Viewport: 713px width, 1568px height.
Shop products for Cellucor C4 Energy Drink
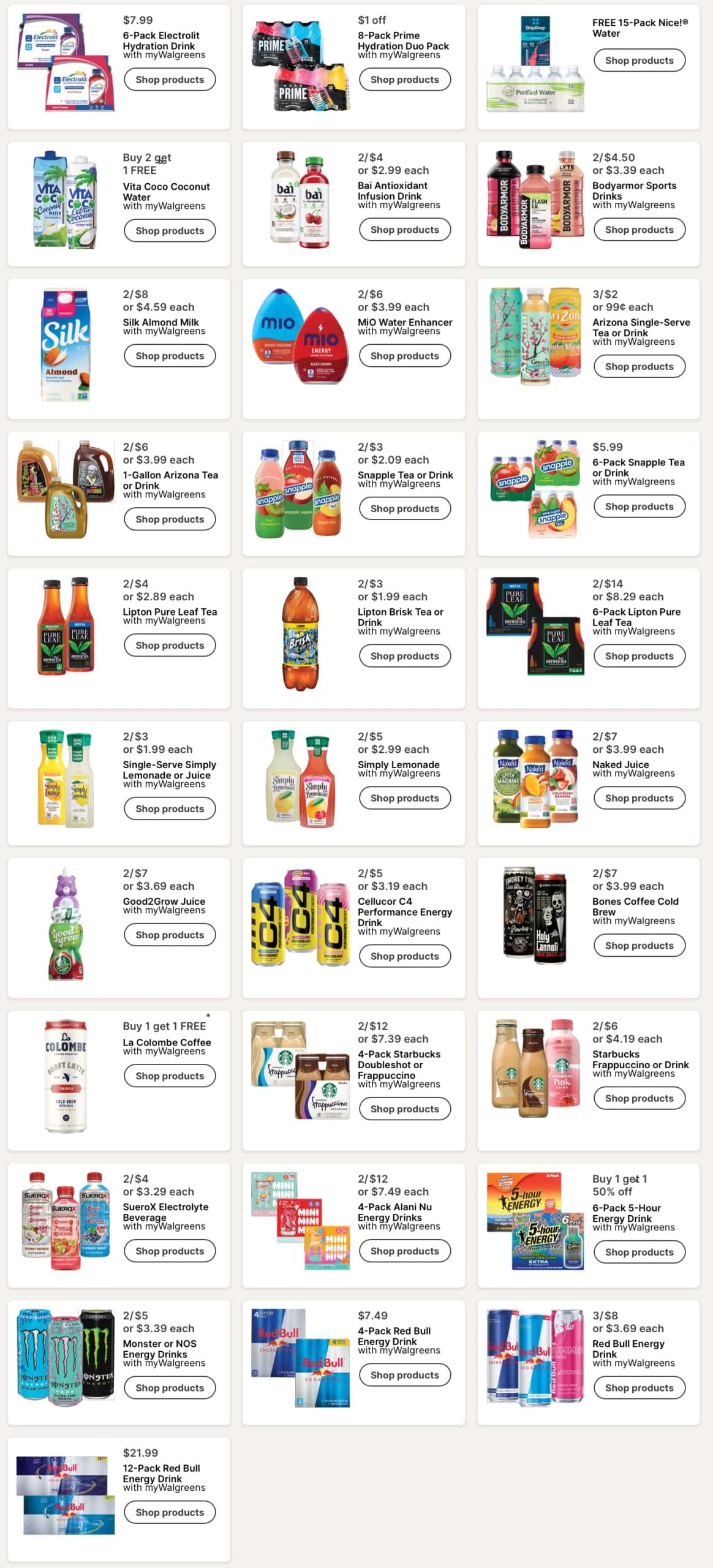(x=404, y=956)
